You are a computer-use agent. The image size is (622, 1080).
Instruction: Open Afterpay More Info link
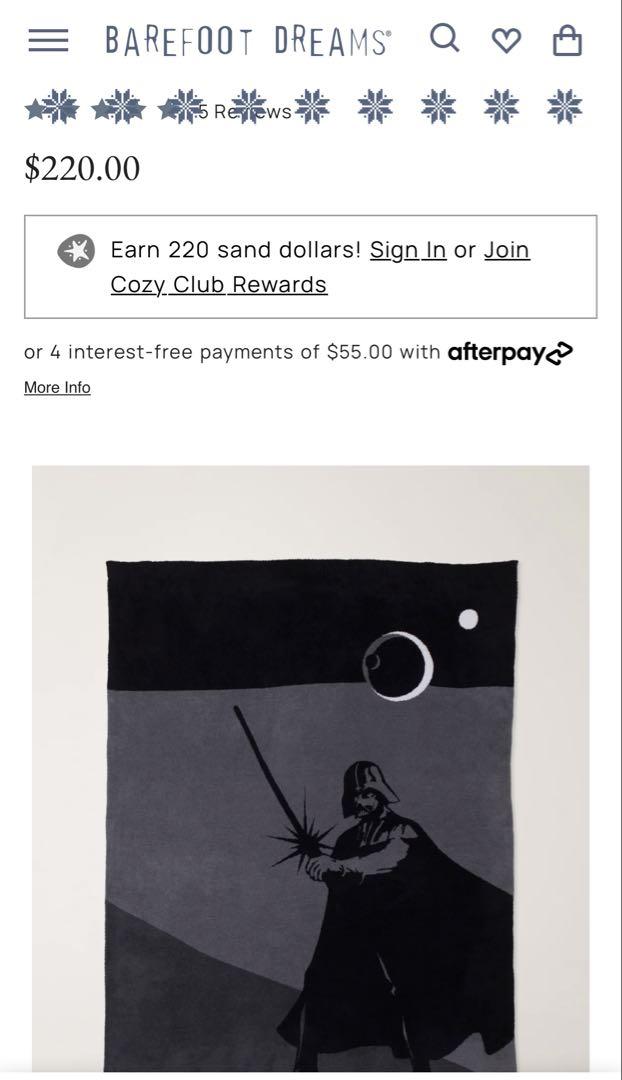(x=57, y=388)
